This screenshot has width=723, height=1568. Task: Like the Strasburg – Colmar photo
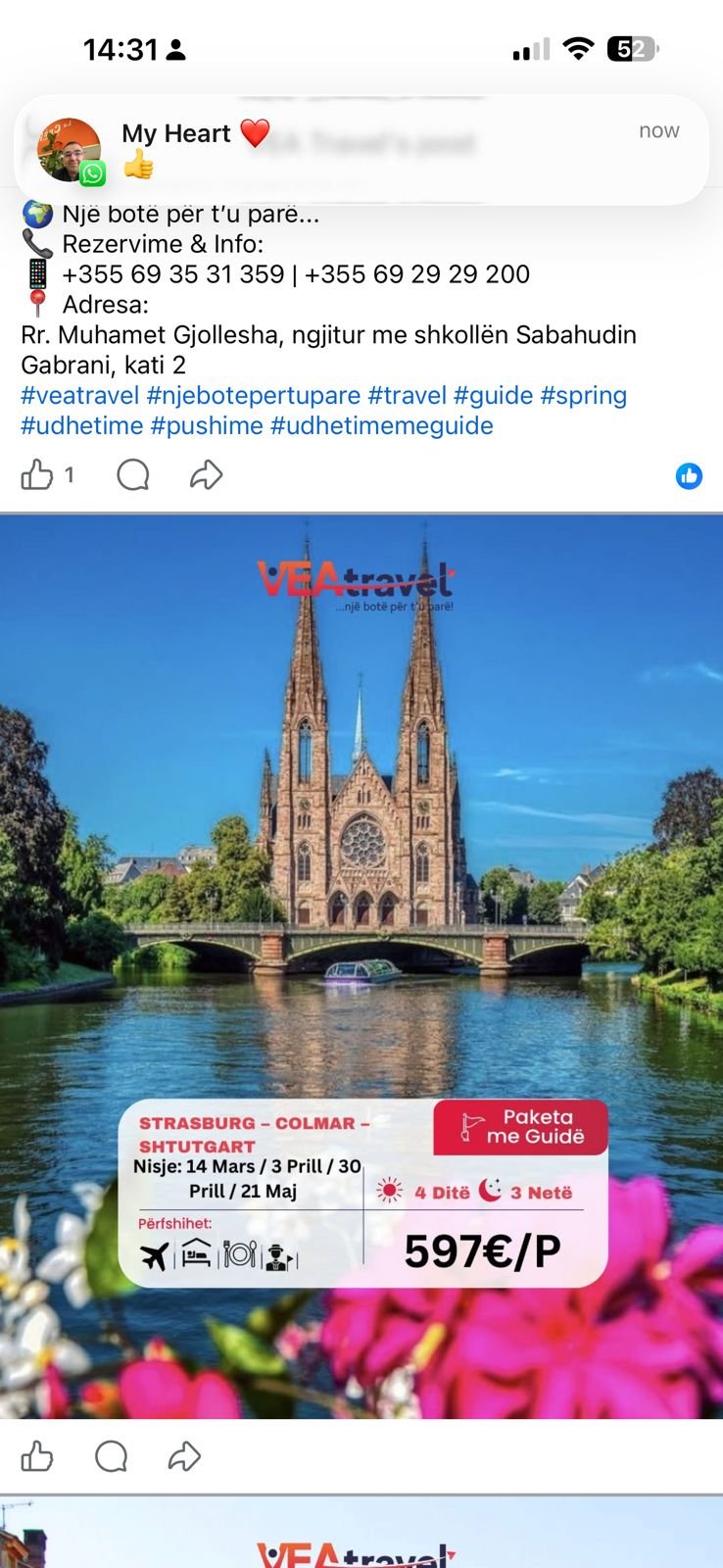(x=37, y=1457)
